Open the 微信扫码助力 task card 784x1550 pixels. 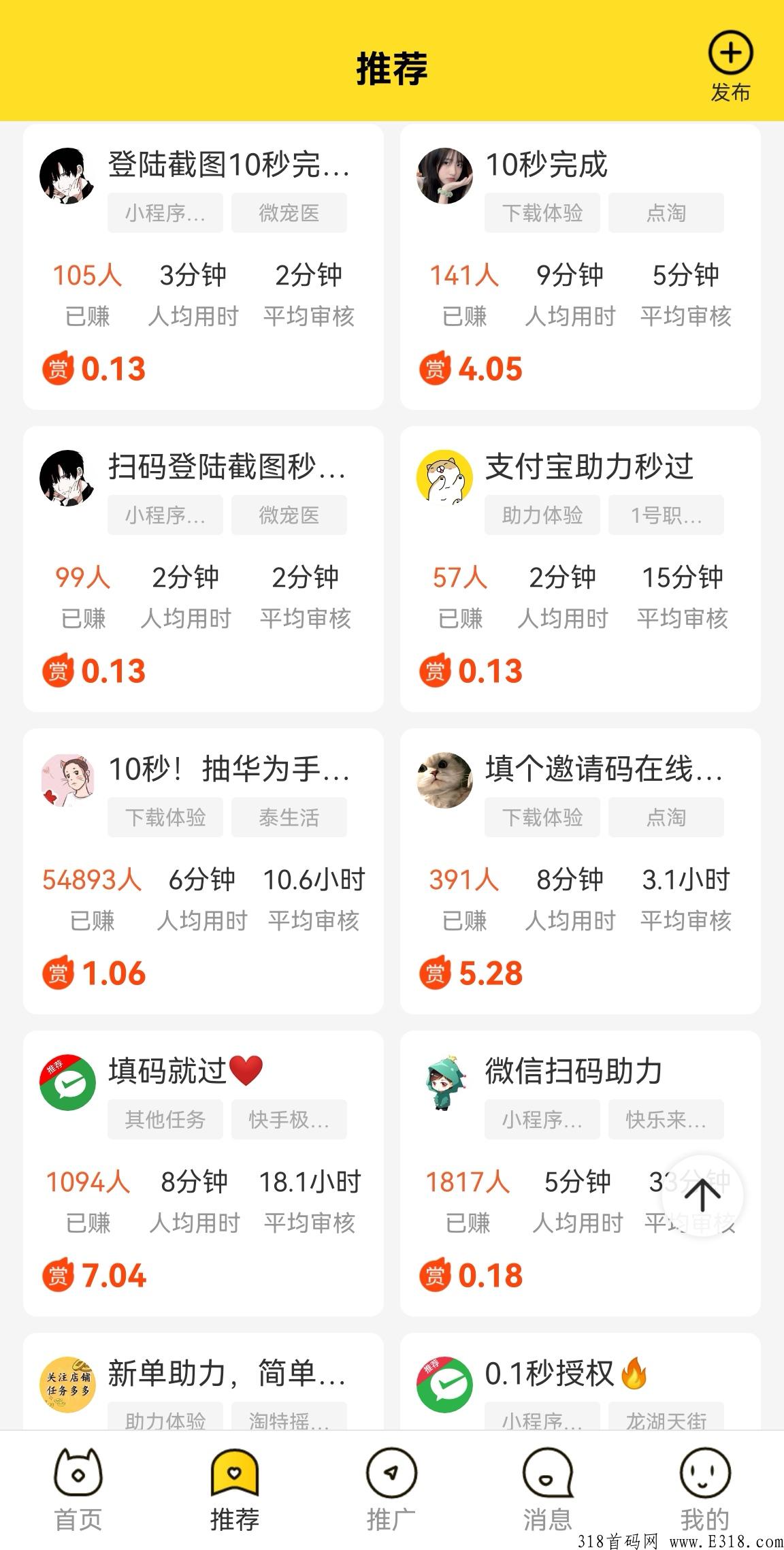581,1174
